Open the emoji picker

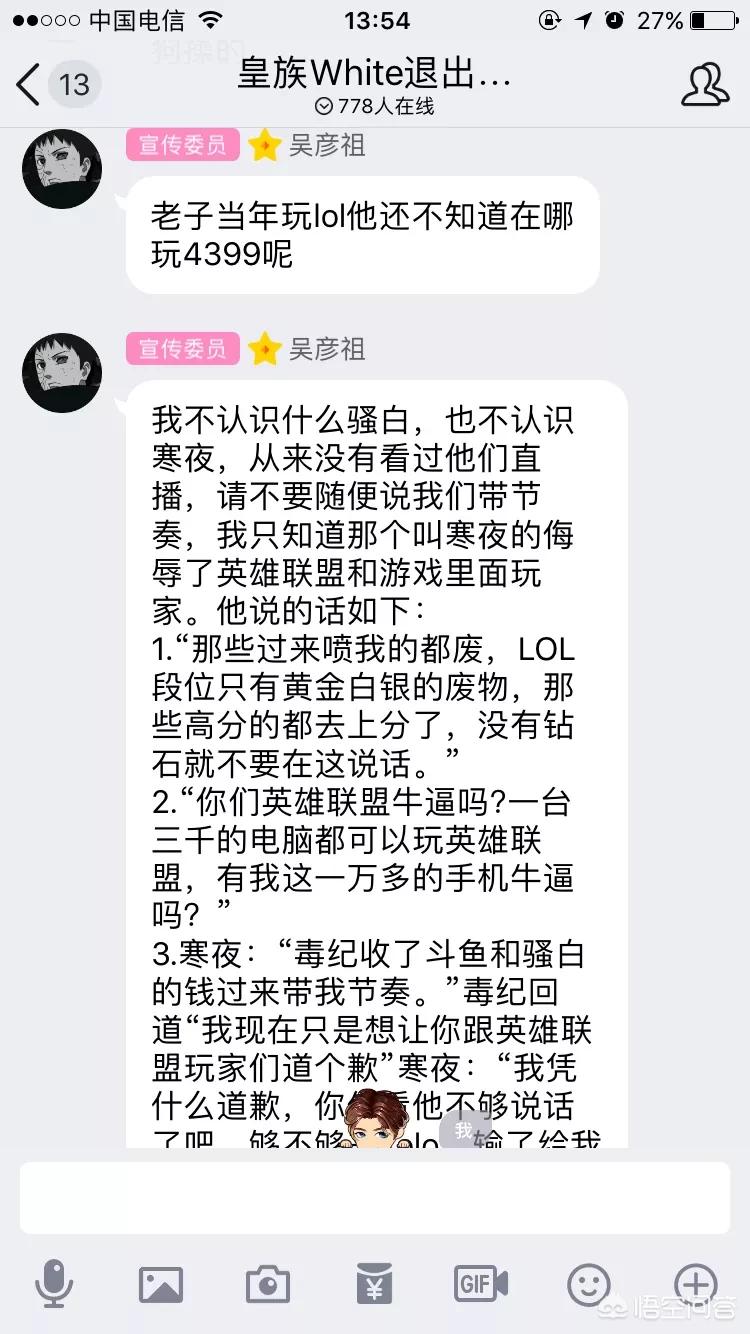pyautogui.click(x=588, y=1283)
